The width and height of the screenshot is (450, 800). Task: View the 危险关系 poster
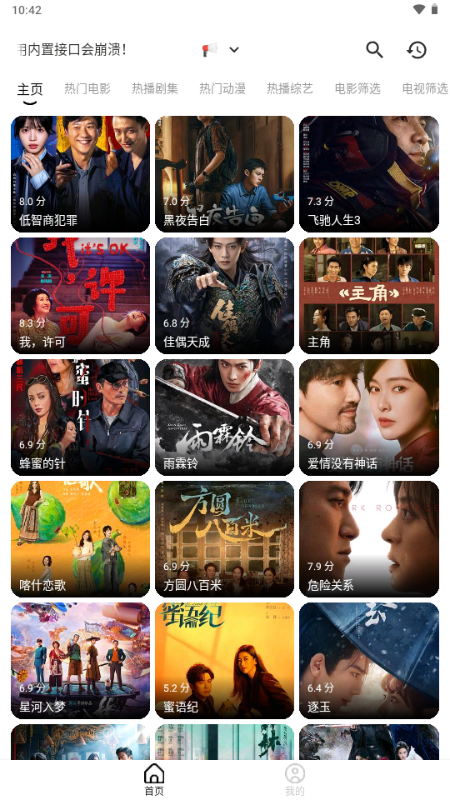(x=369, y=539)
